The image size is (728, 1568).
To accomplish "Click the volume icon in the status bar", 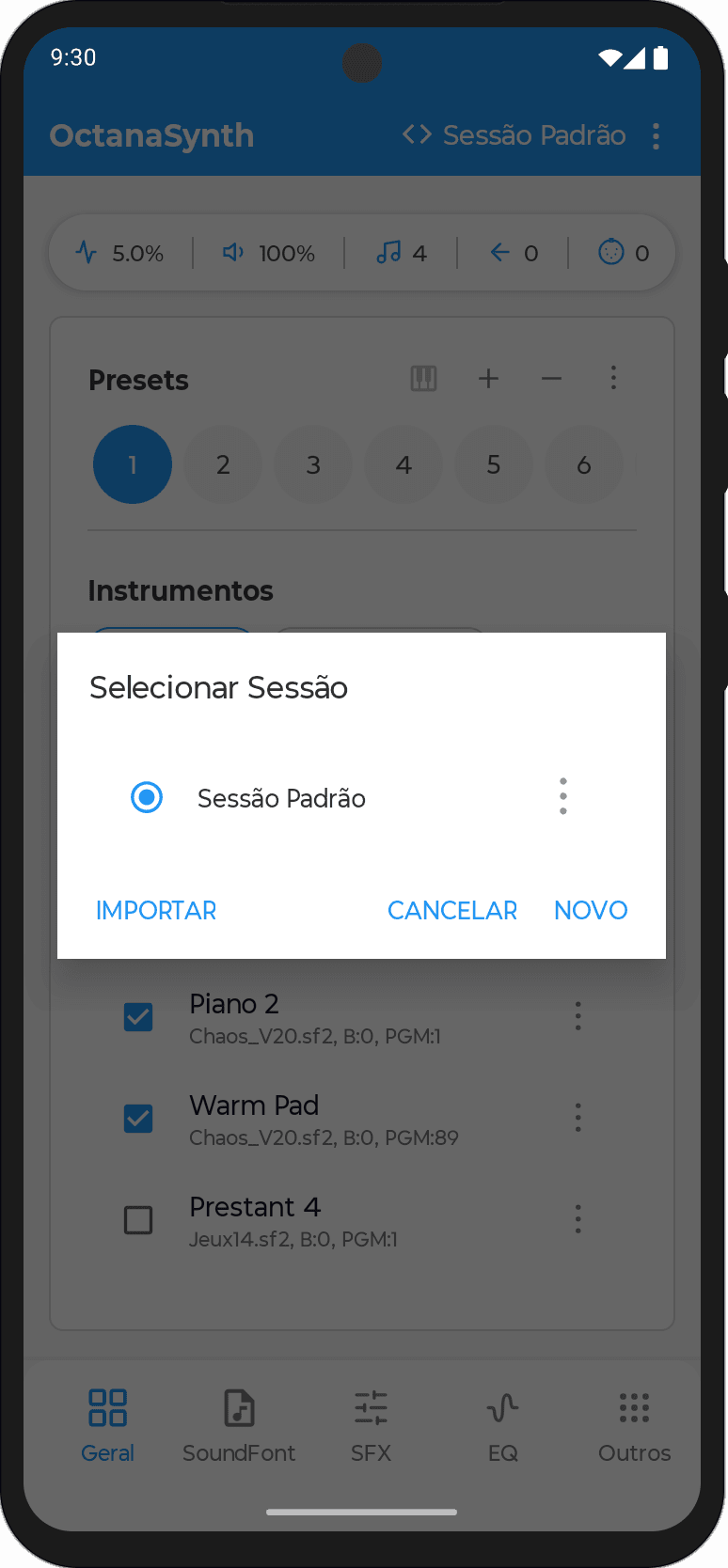I will tap(231, 253).
